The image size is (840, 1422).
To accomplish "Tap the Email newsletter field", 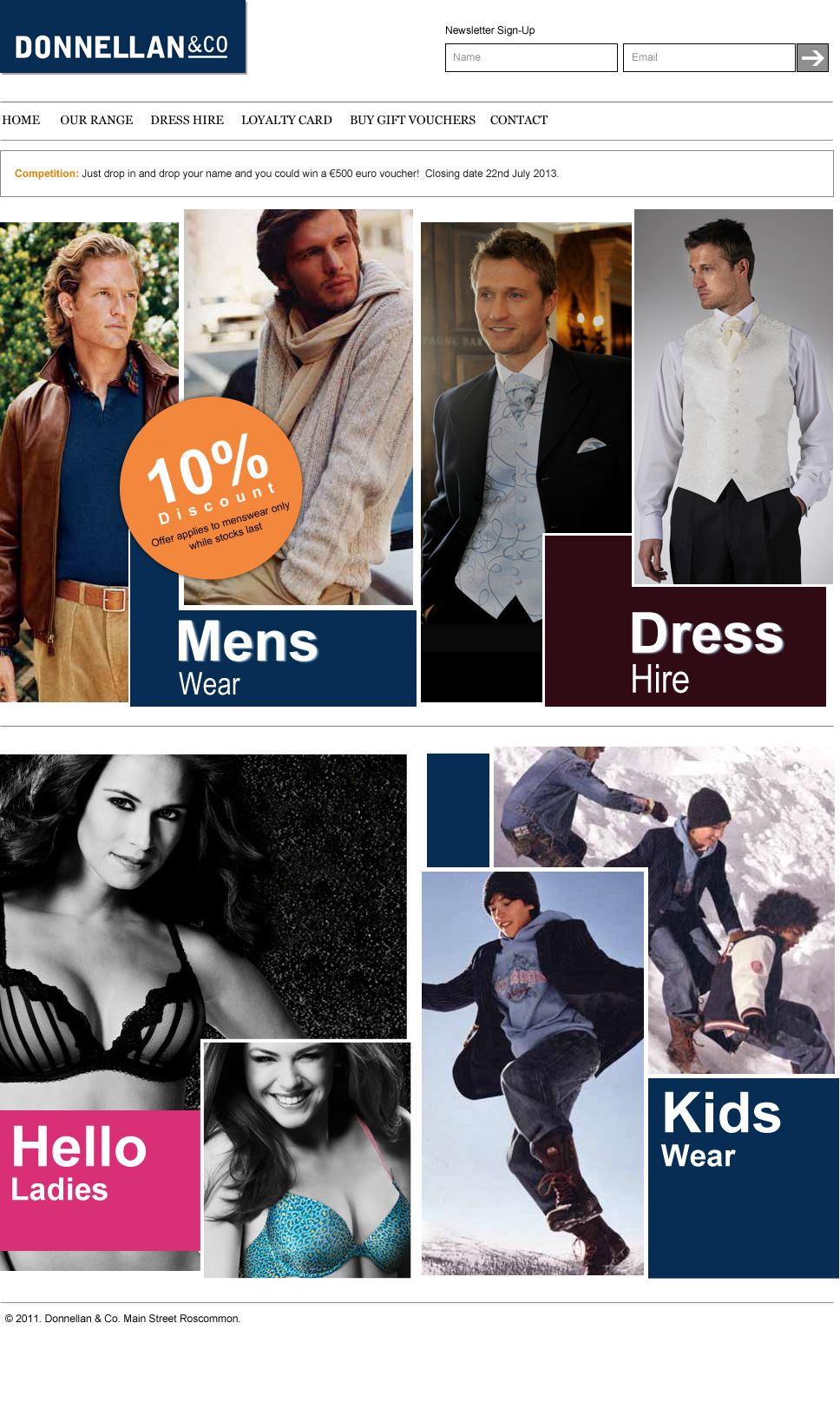I will coord(708,57).
